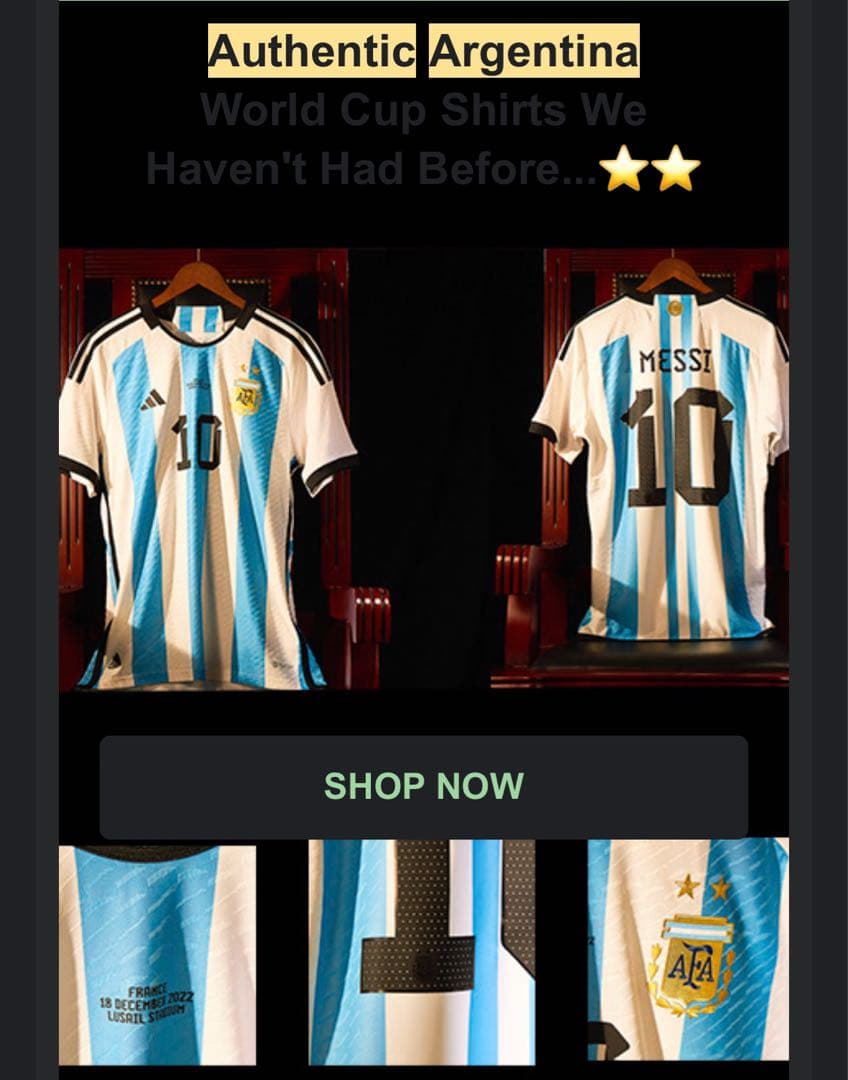Open the black number close-up image

click(x=421, y=951)
